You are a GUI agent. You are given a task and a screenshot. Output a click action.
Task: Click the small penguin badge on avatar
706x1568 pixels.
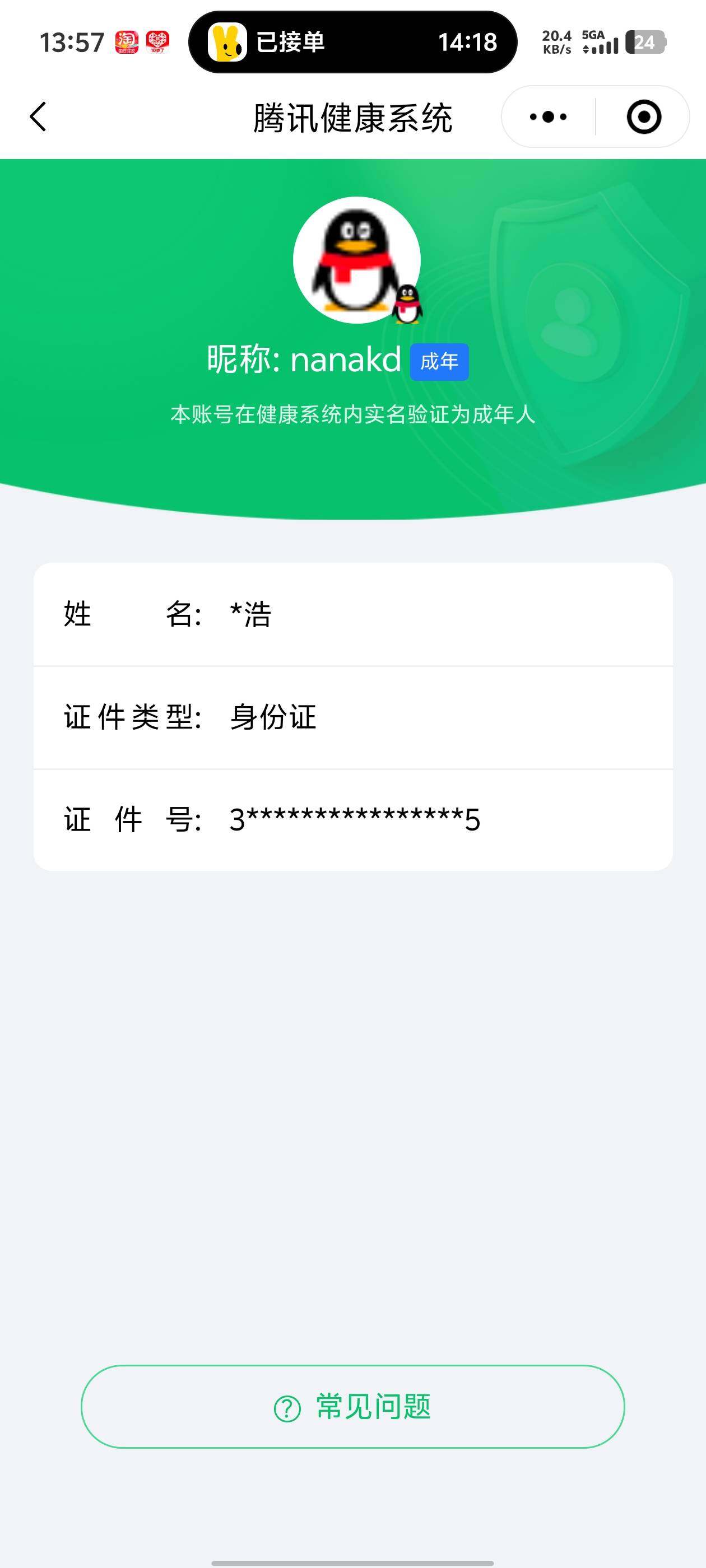pyautogui.click(x=408, y=300)
